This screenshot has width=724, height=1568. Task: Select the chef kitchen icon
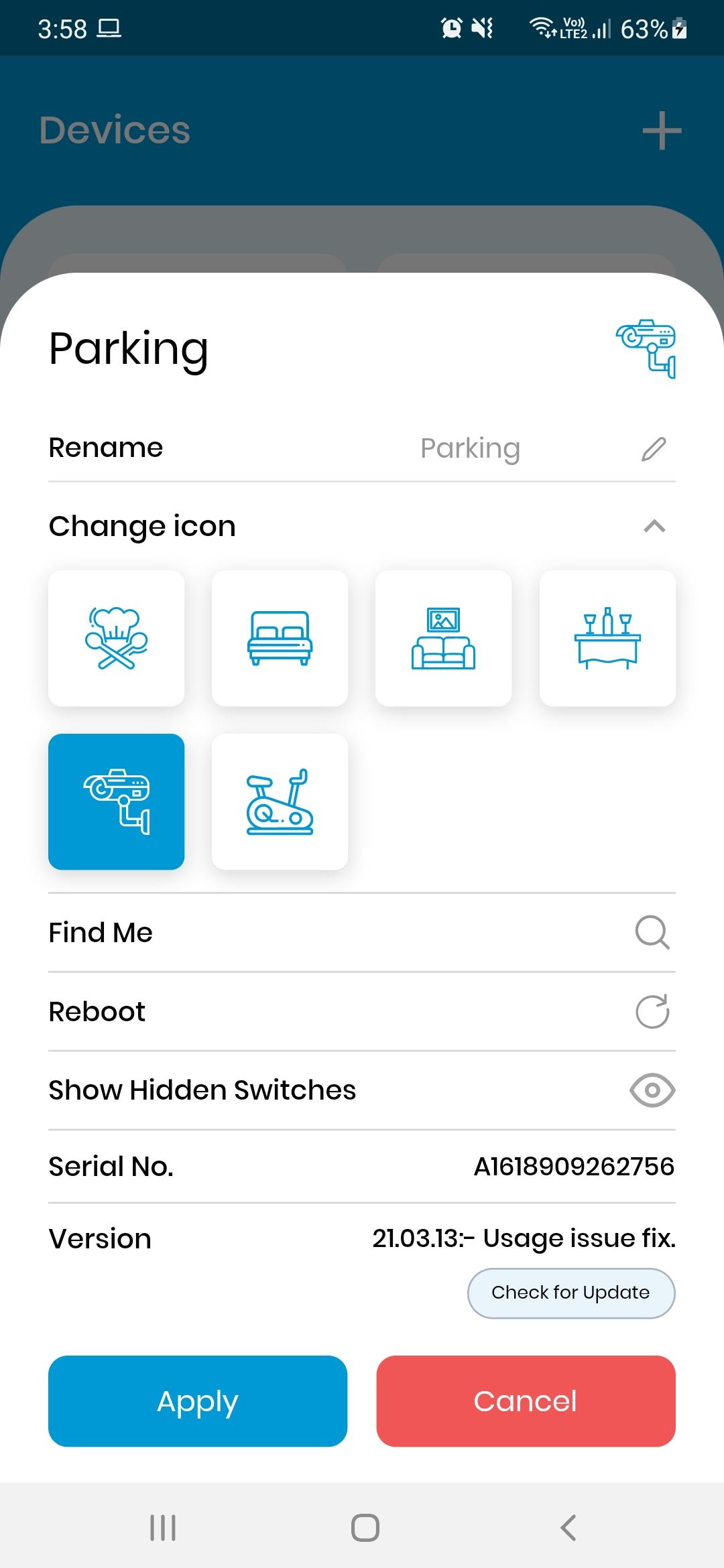click(117, 638)
